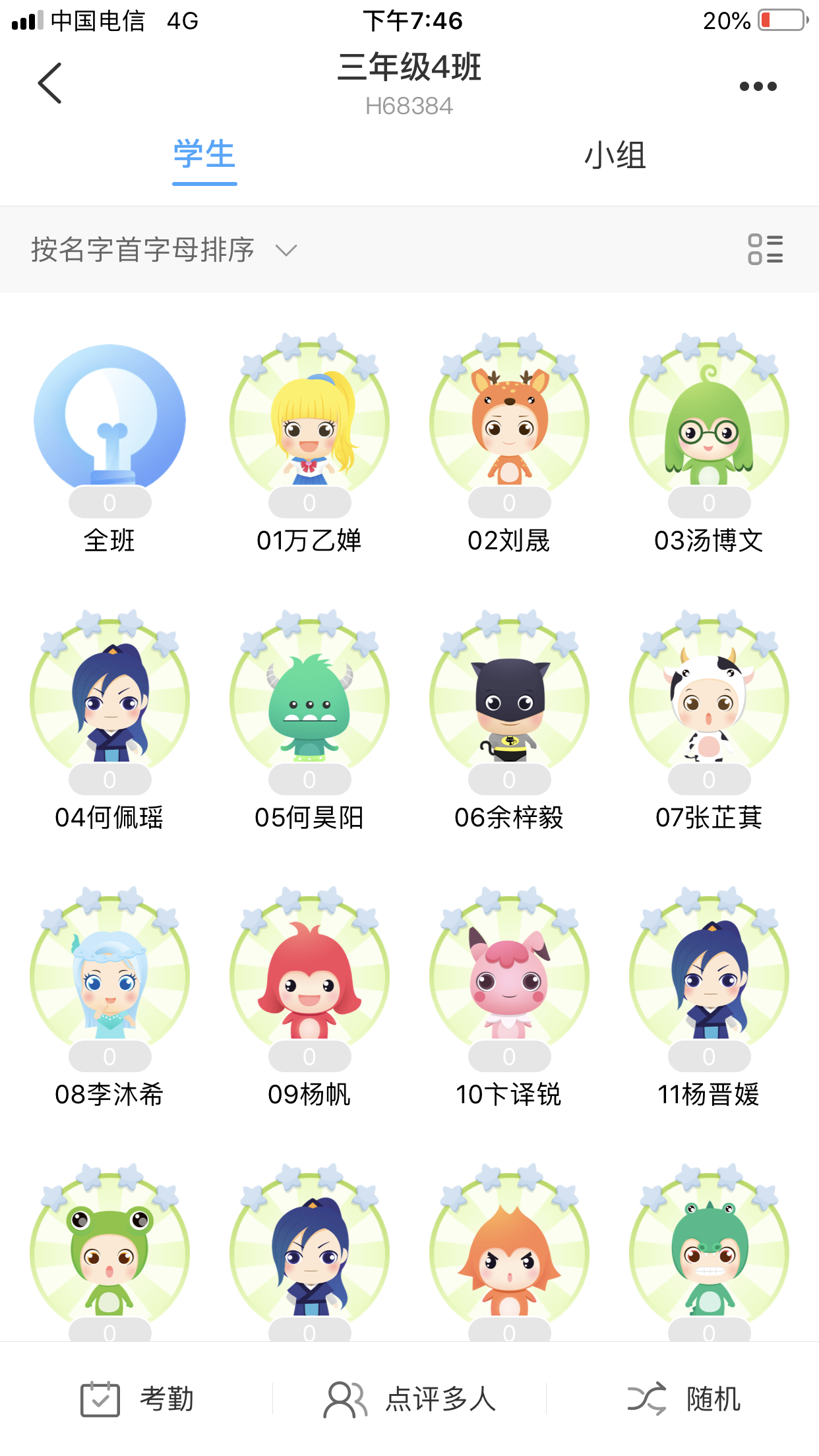Open student 02刘晟
Viewport: 819px width, 1456px height.
click(x=509, y=422)
